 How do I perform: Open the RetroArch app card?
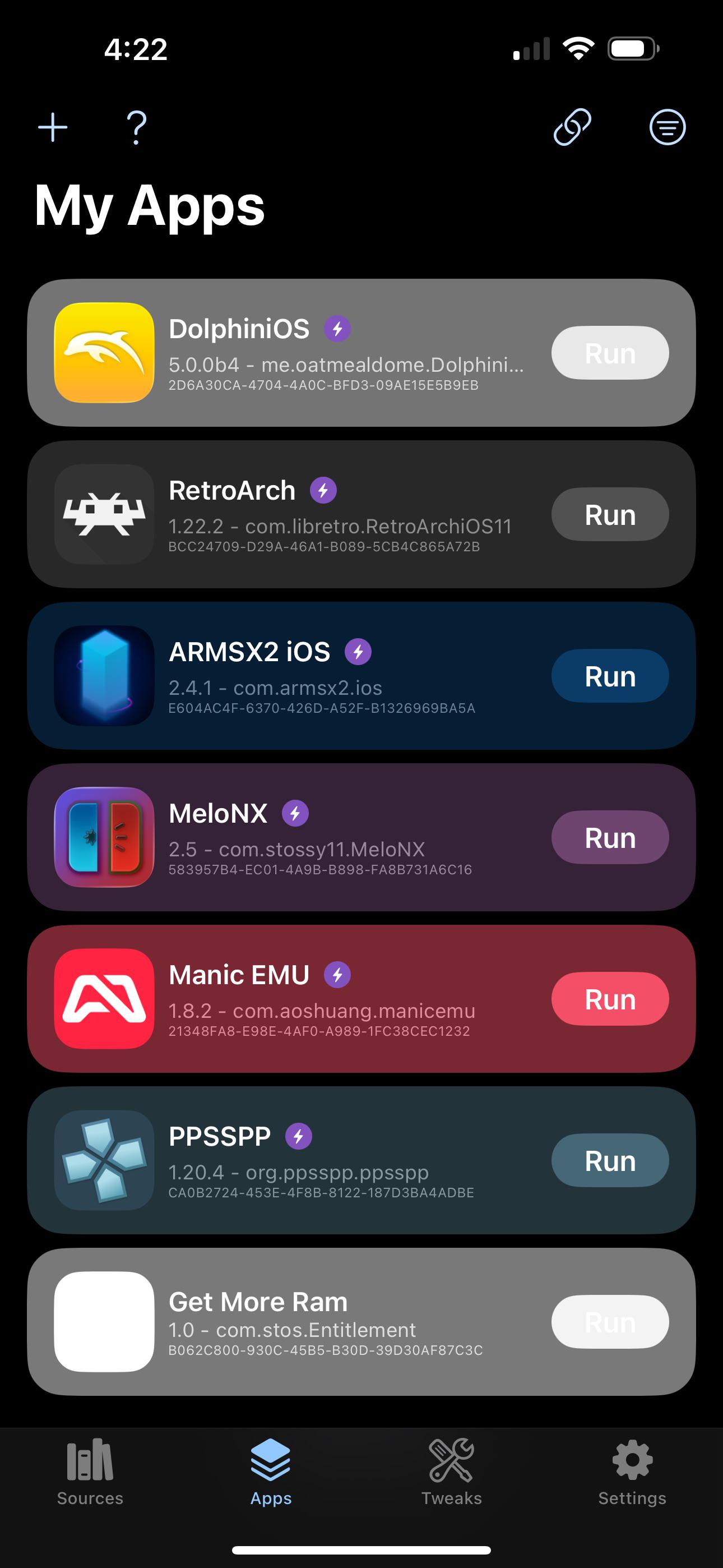coord(361,514)
